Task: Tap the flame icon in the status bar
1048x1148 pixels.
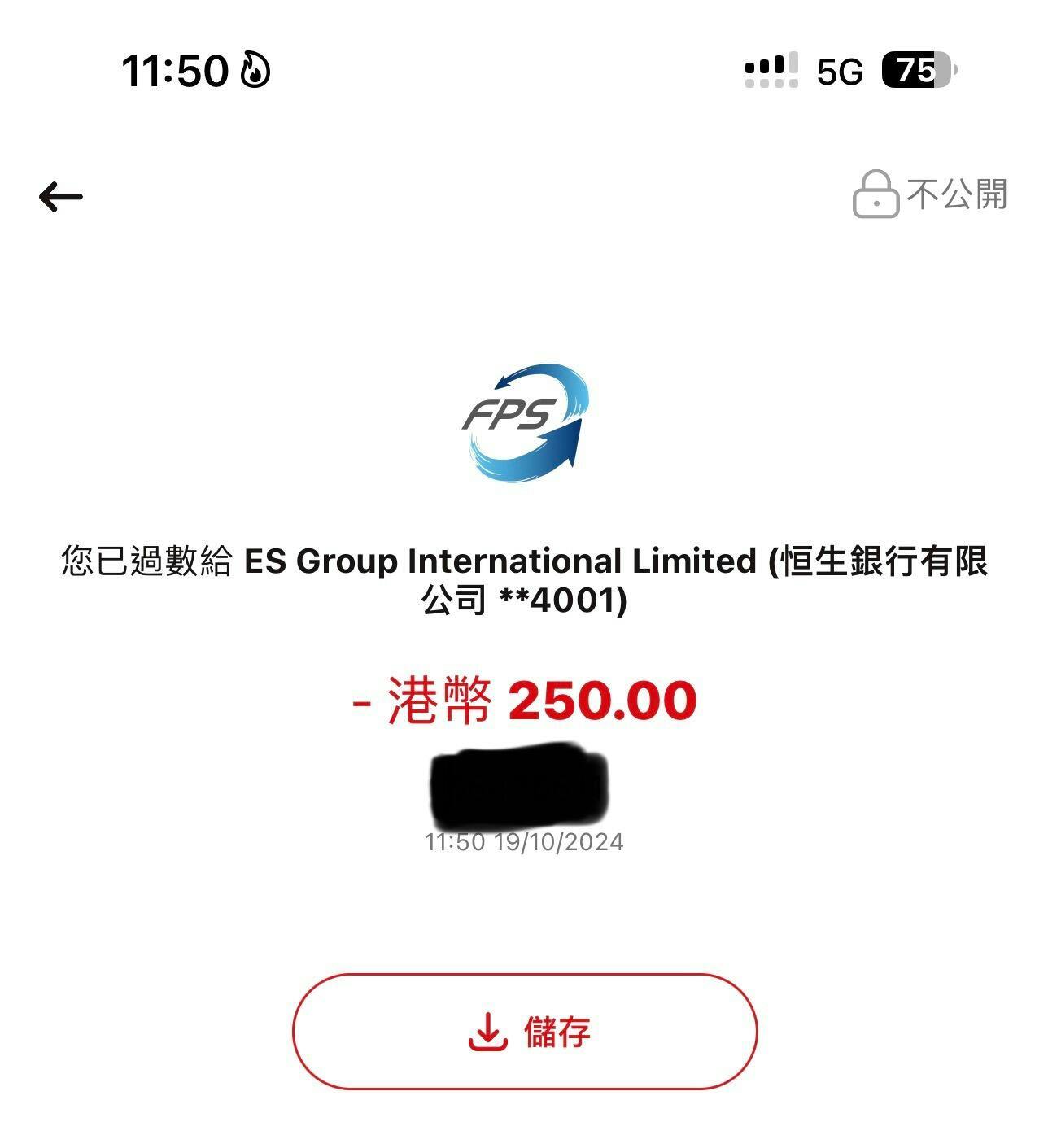Action: (256, 72)
